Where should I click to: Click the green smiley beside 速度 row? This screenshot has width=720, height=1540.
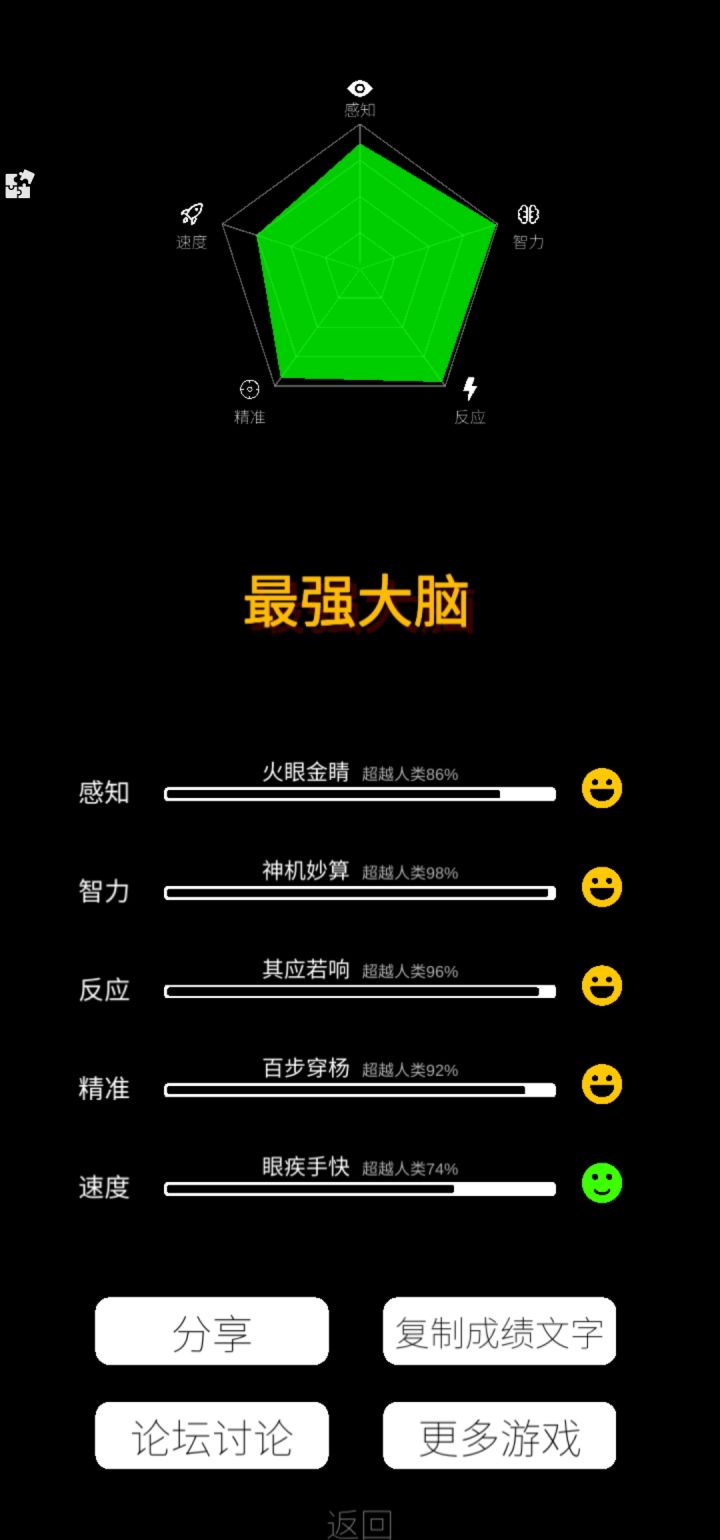[x=600, y=1182]
